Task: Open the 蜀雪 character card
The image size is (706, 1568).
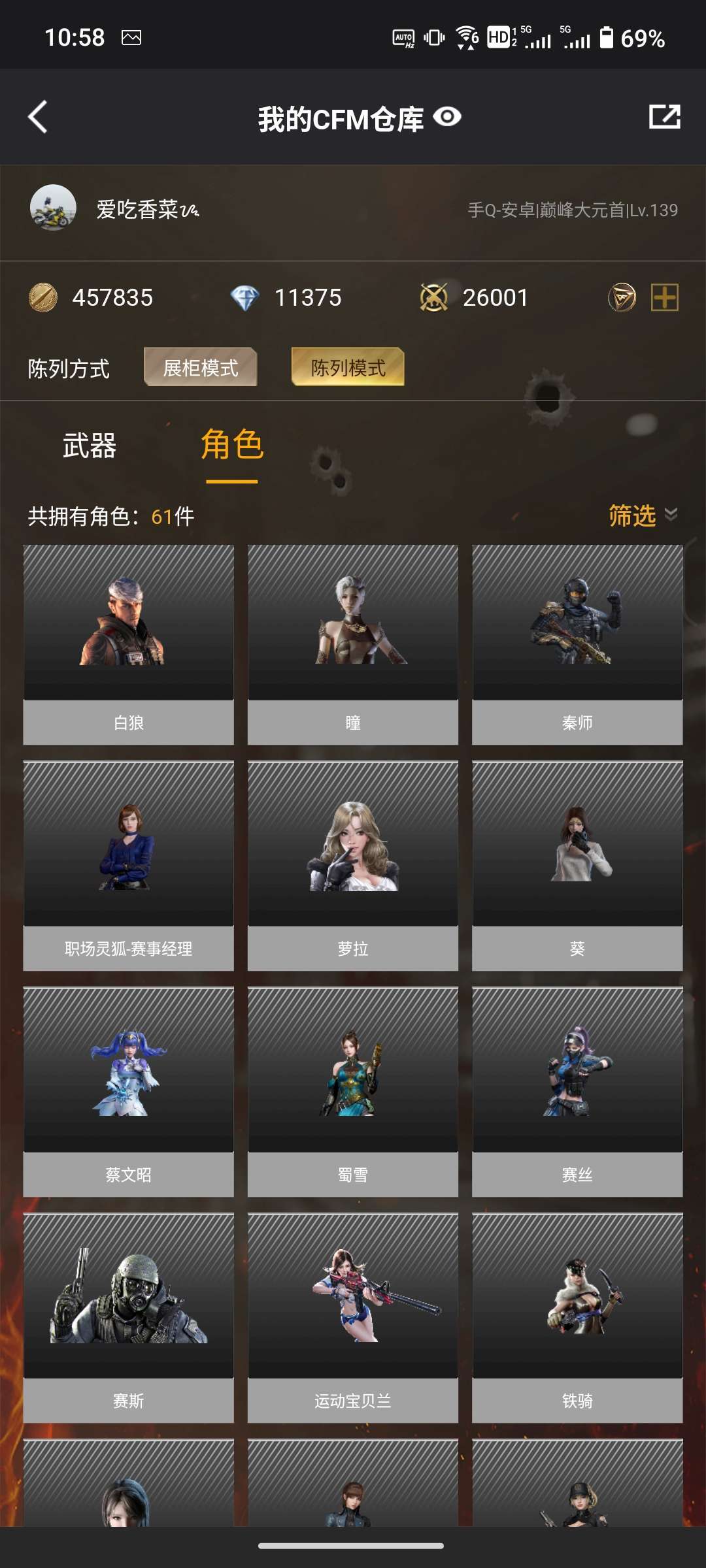Action: pyautogui.click(x=353, y=1092)
